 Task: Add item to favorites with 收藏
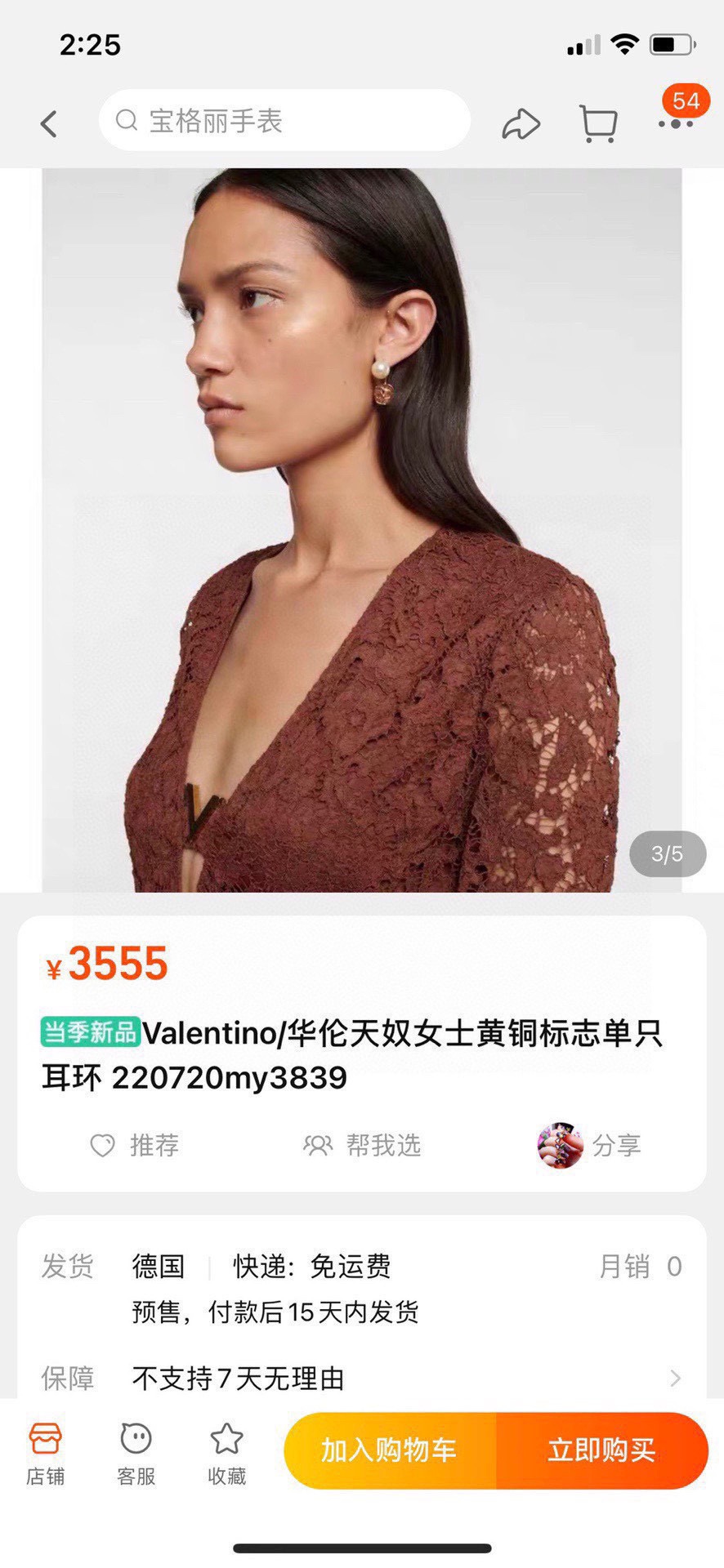[226, 1454]
